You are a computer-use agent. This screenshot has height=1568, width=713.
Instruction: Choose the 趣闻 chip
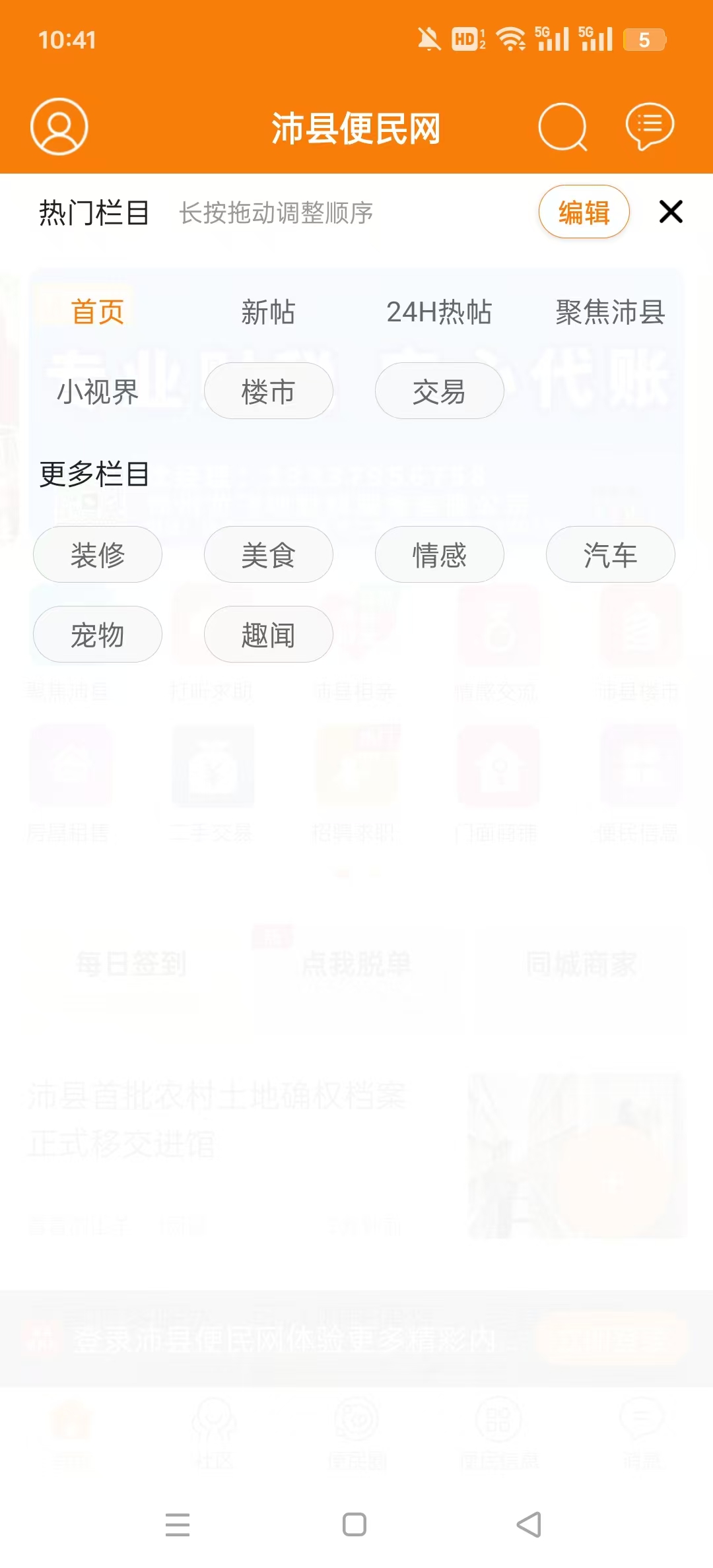[x=268, y=634]
